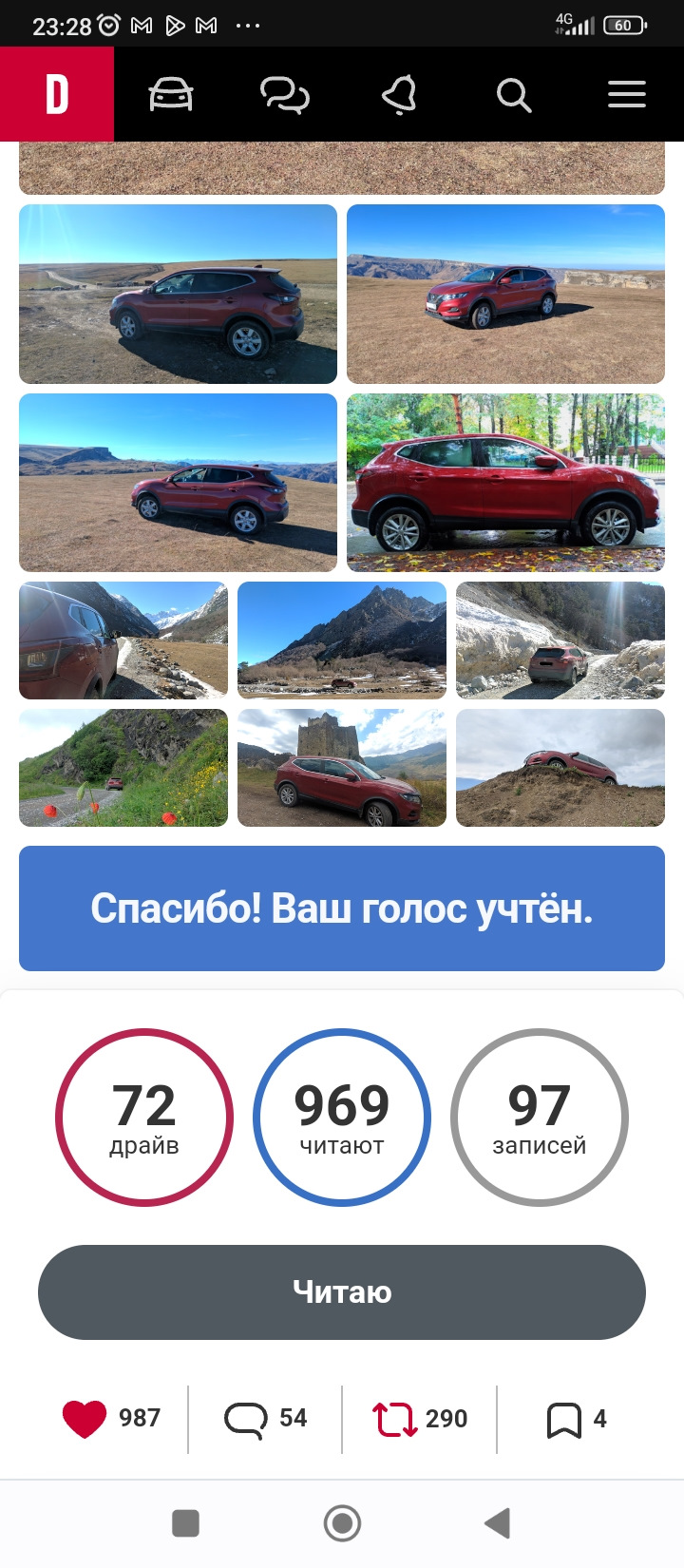View the photo of car on snowy road
This screenshot has height=1568, width=684.
[x=560, y=641]
